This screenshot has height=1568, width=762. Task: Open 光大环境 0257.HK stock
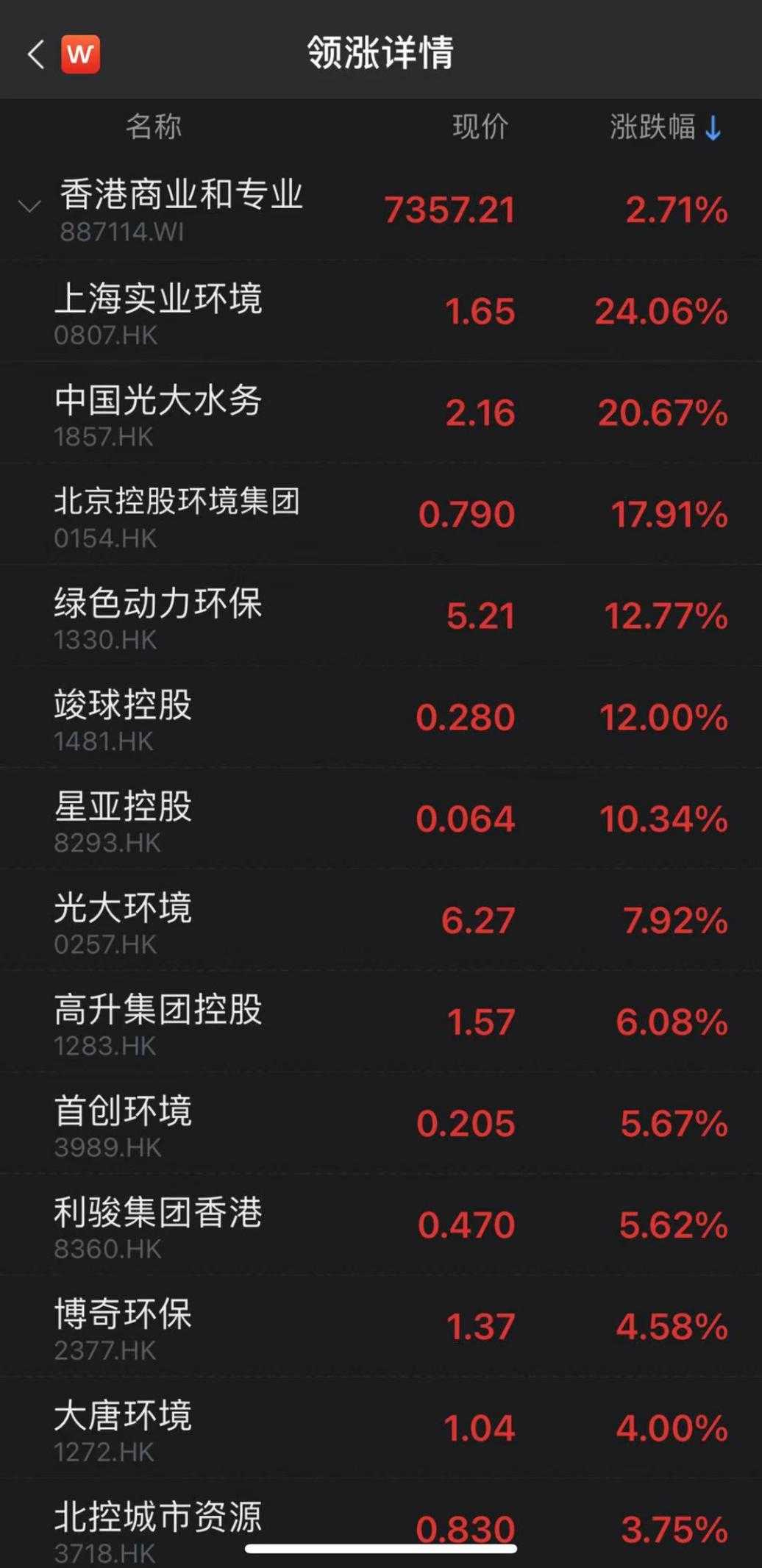[381, 921]
